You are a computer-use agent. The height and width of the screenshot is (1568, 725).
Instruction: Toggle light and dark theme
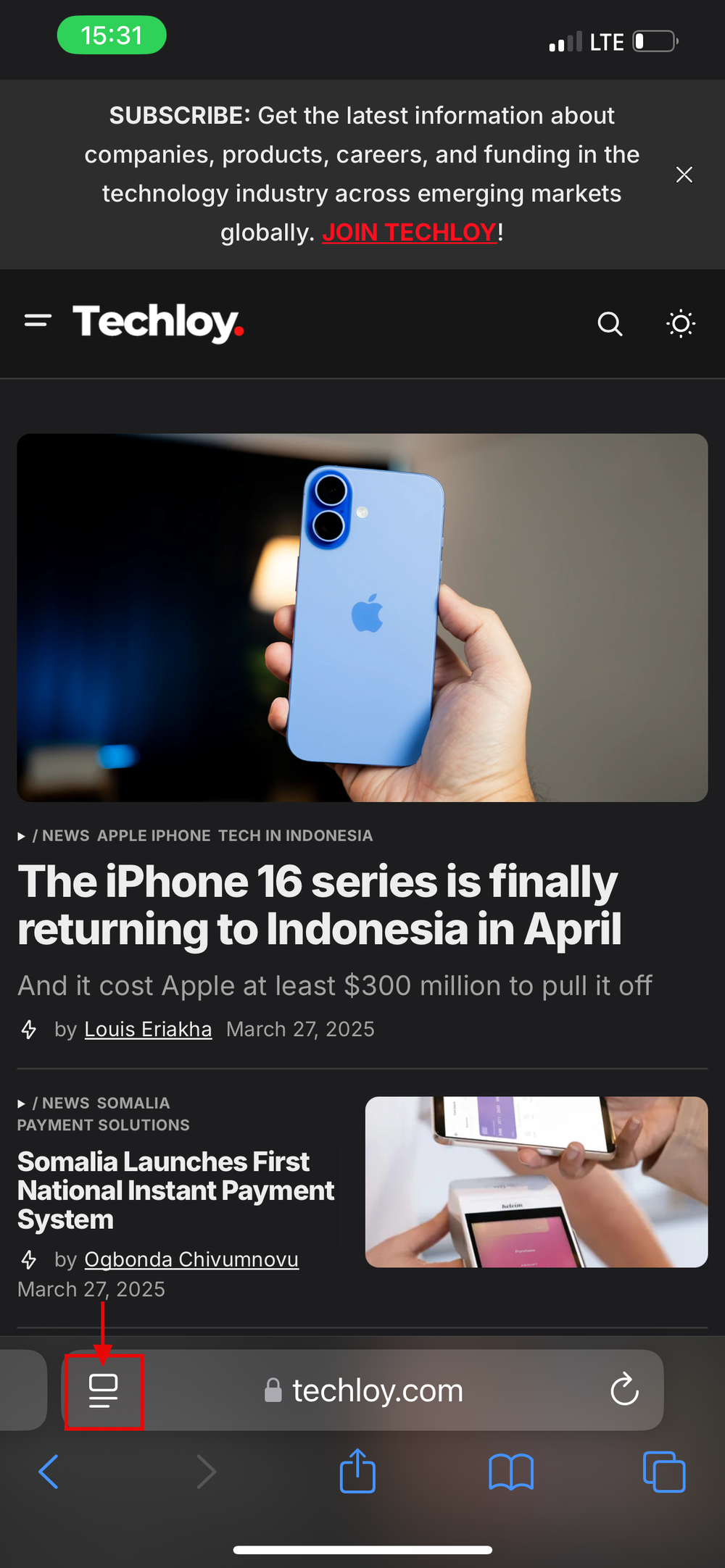tap(680, 324)
